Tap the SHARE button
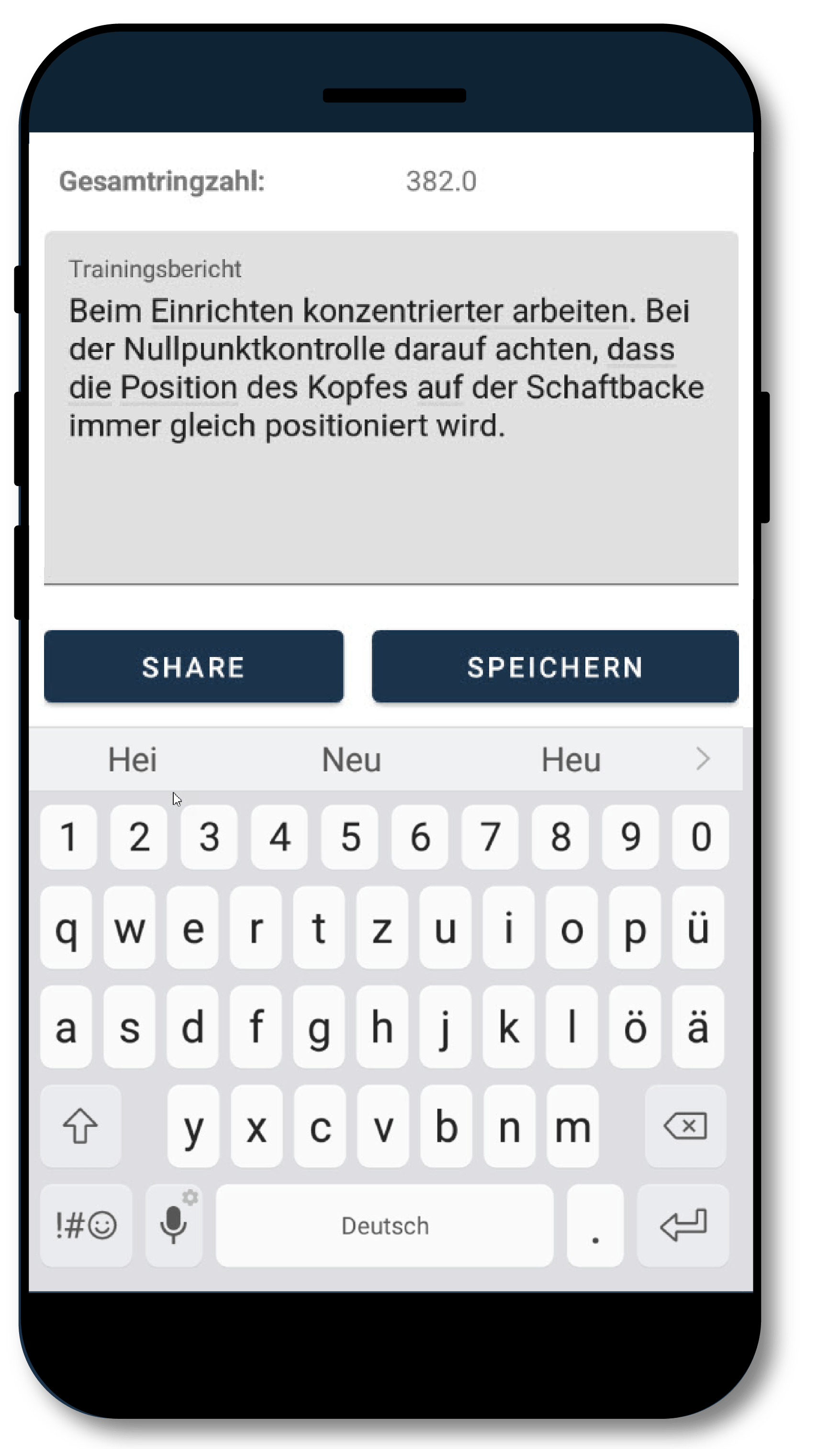Viewport: 840px width, 1449px height. coord(194,667)
